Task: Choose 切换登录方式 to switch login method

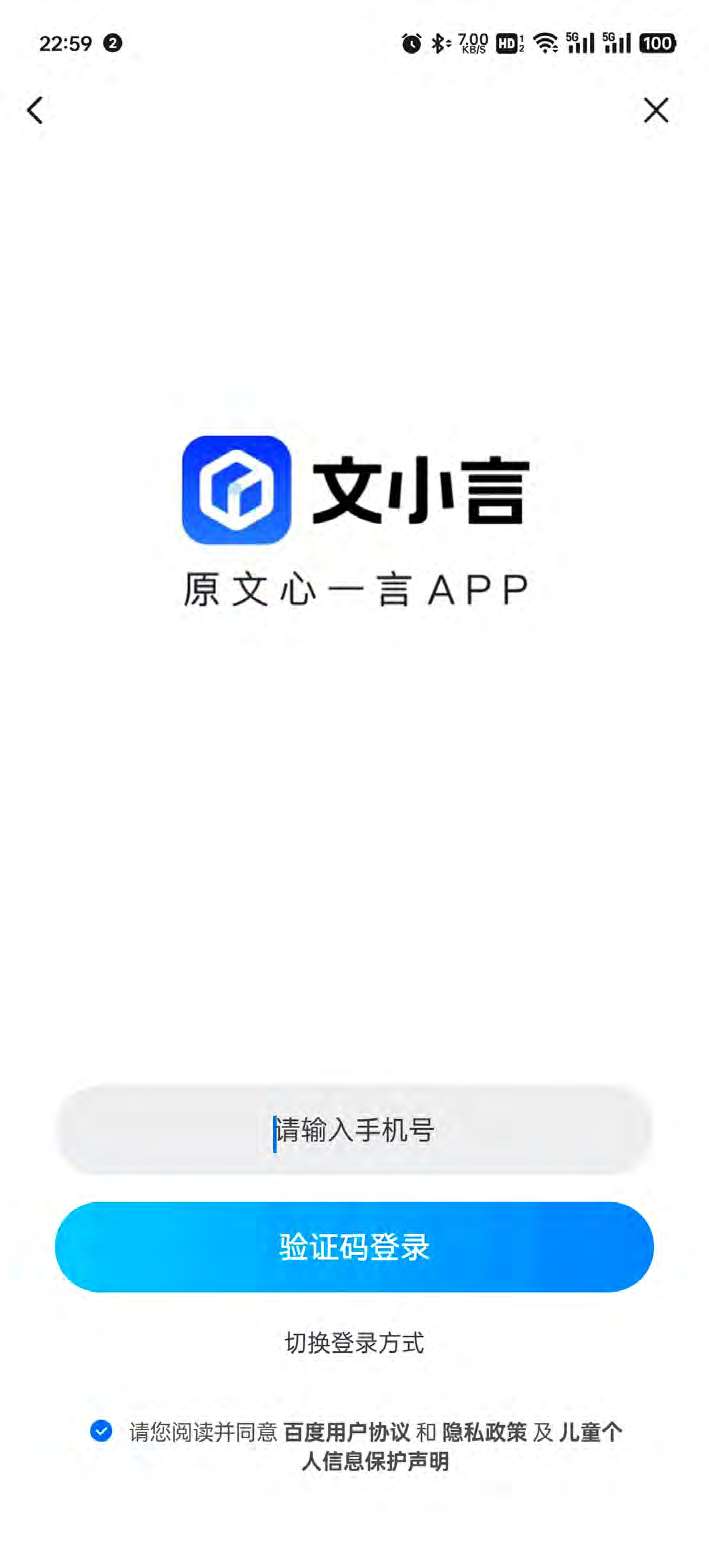Action: tap(354, 1342)
